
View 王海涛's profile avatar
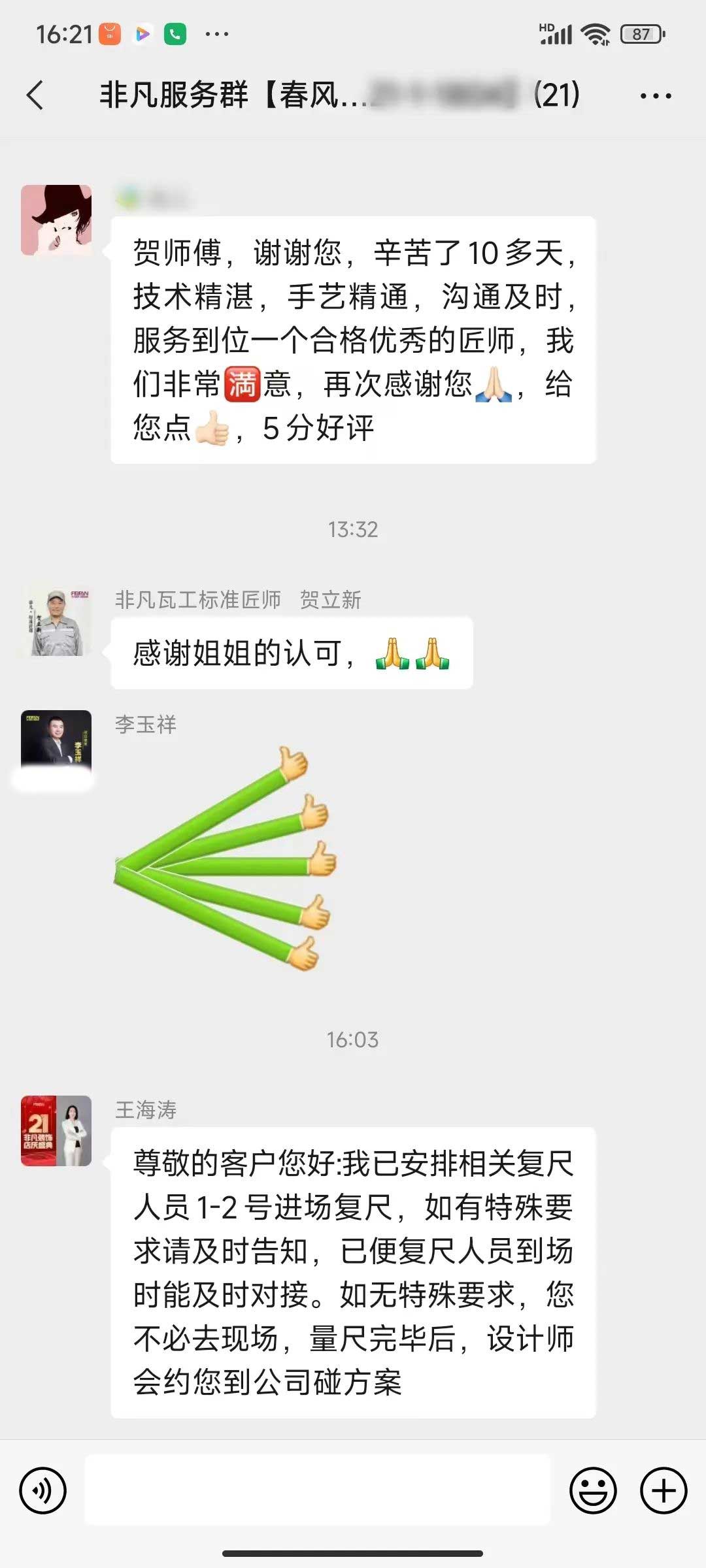56,1130
